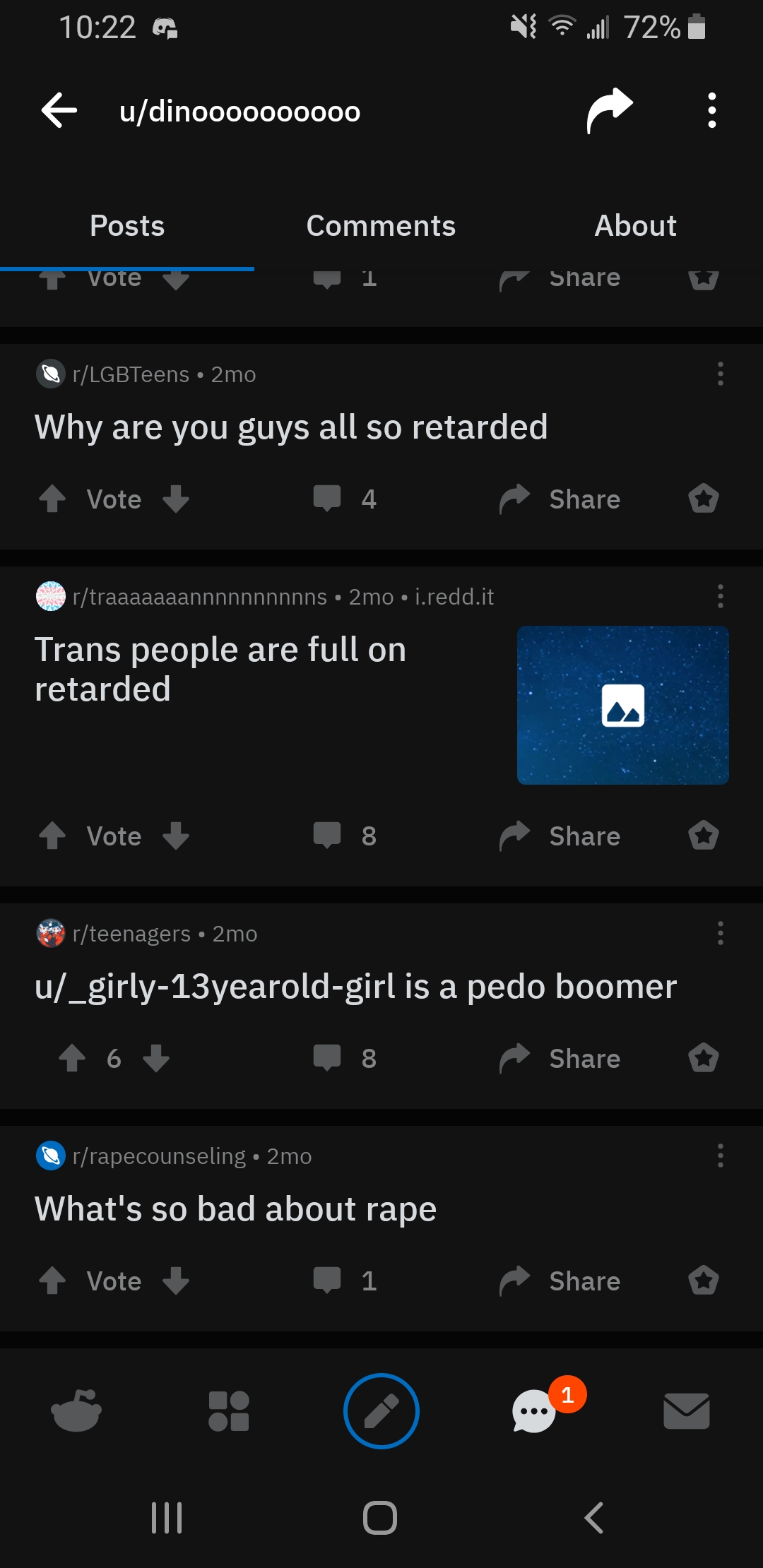Screen dimensions: 763x1568
Task: Open the r/teenagers subreddit link
Action: tap(130, 933)
